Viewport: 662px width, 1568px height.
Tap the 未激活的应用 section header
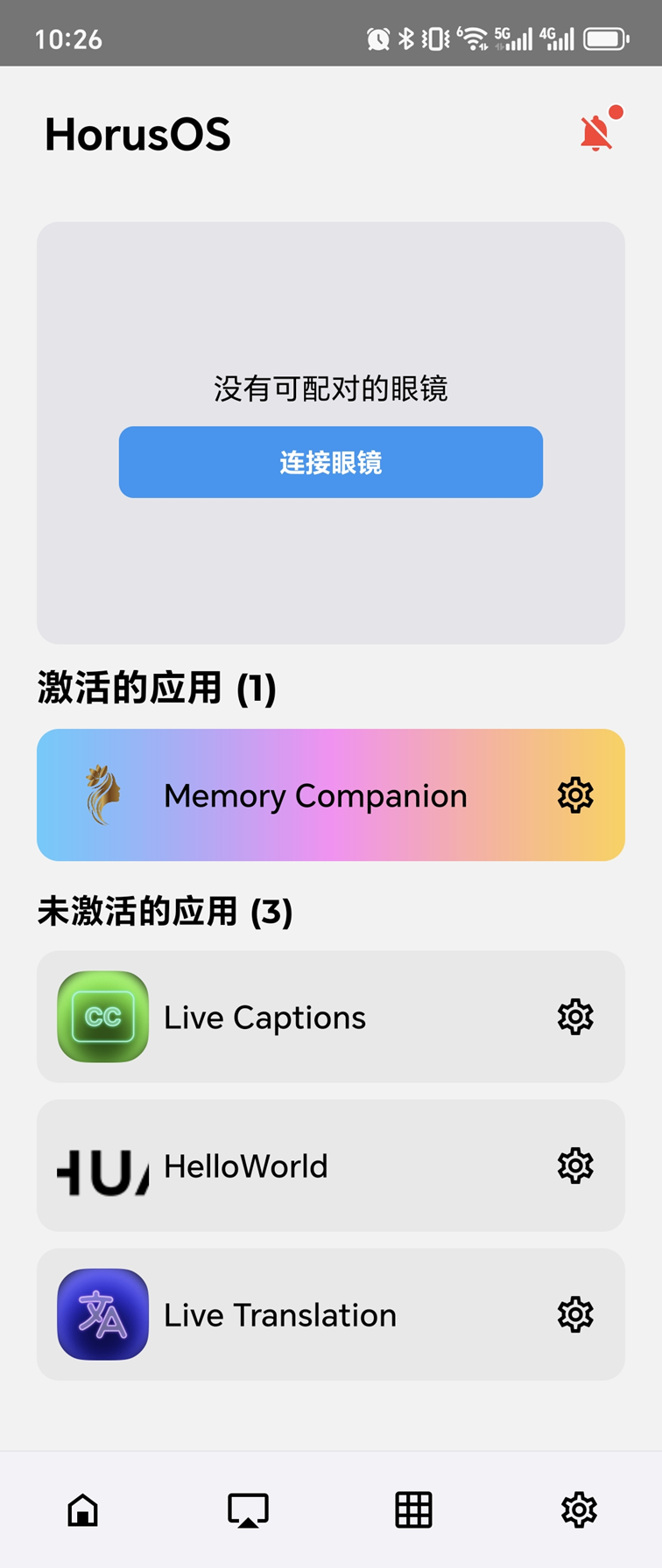click(166, 910)
